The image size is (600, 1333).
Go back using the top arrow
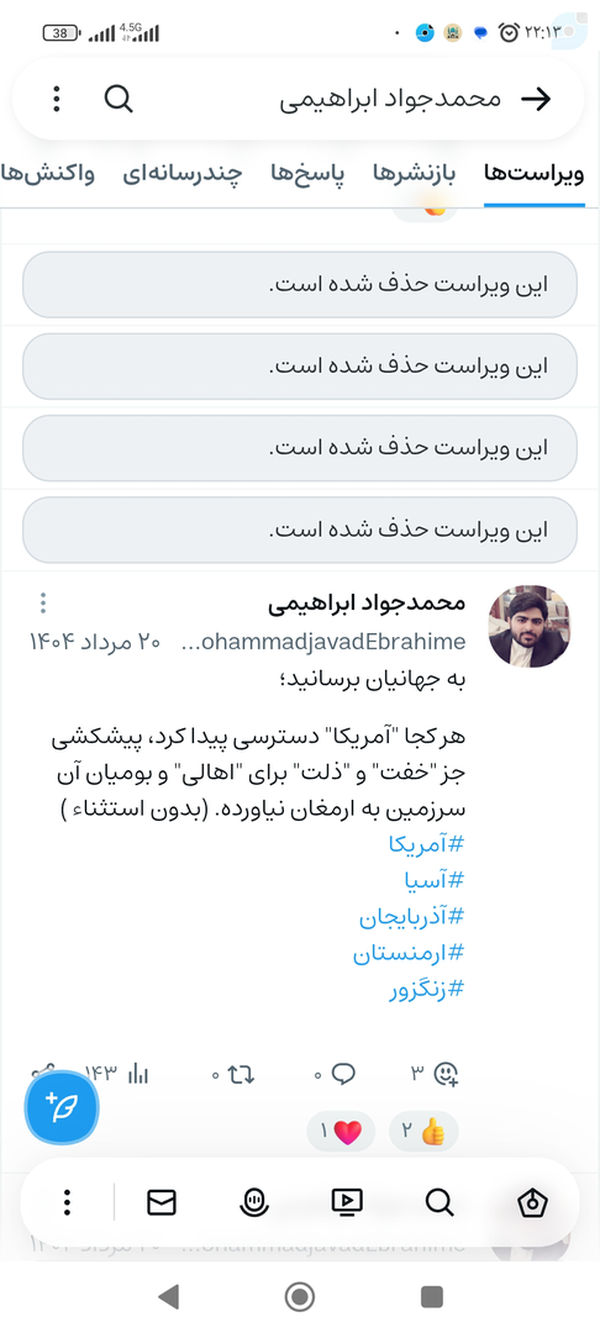[537, 98]
